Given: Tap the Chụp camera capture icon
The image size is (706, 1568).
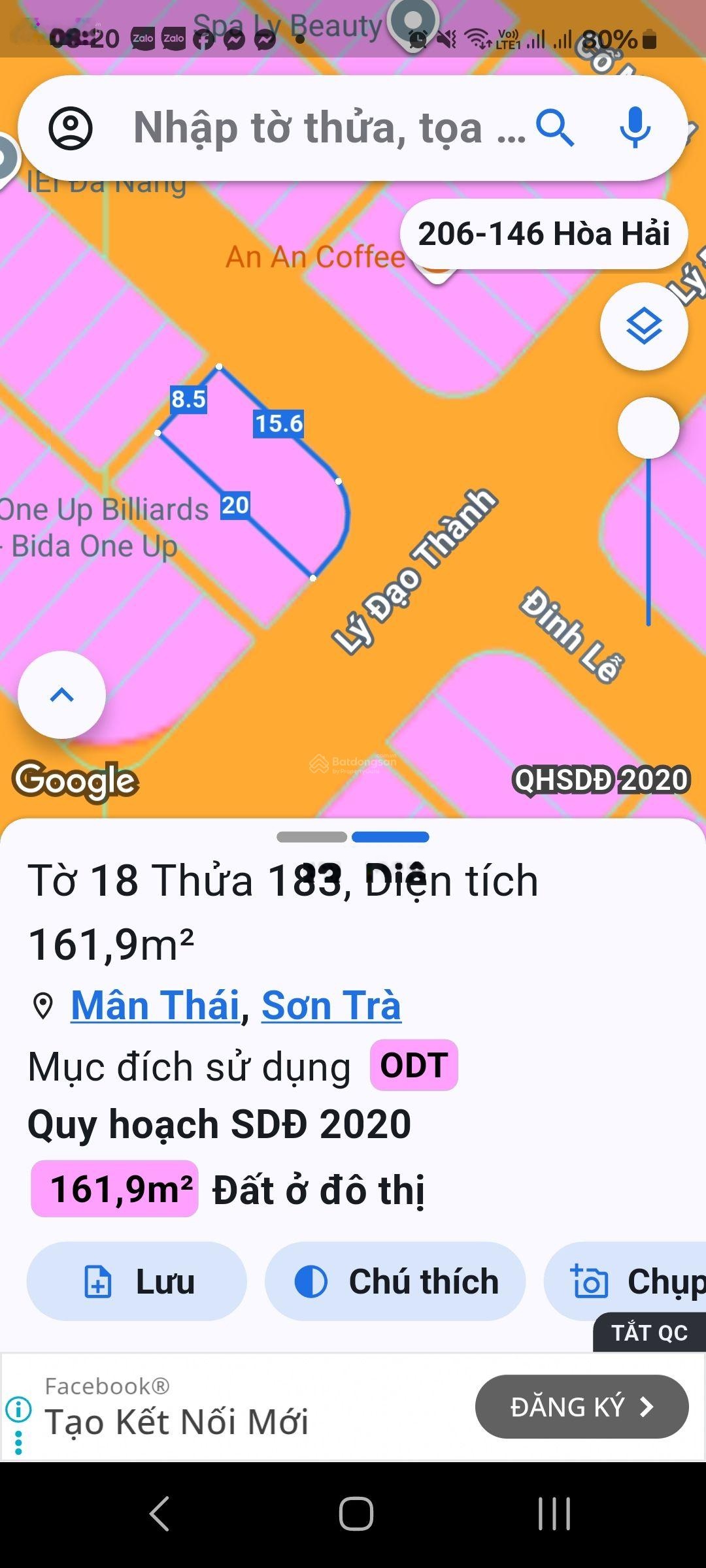Looking at the screenshot, I should [590, 1281].
